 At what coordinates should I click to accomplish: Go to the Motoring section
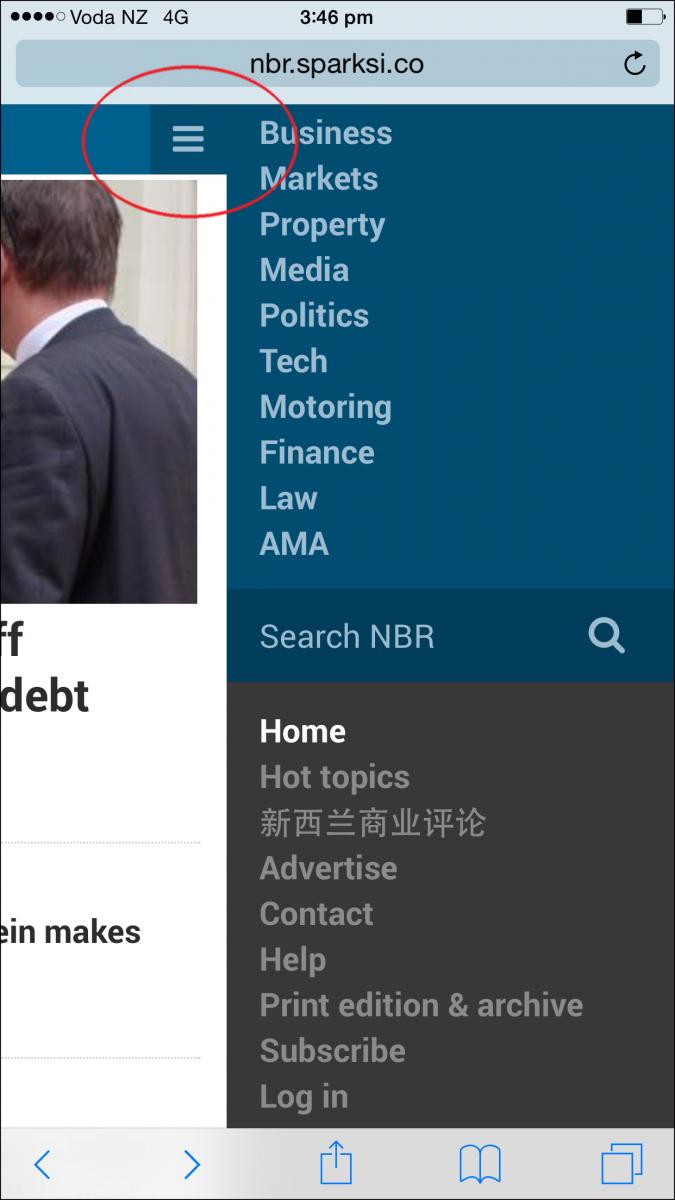[325, 407]
